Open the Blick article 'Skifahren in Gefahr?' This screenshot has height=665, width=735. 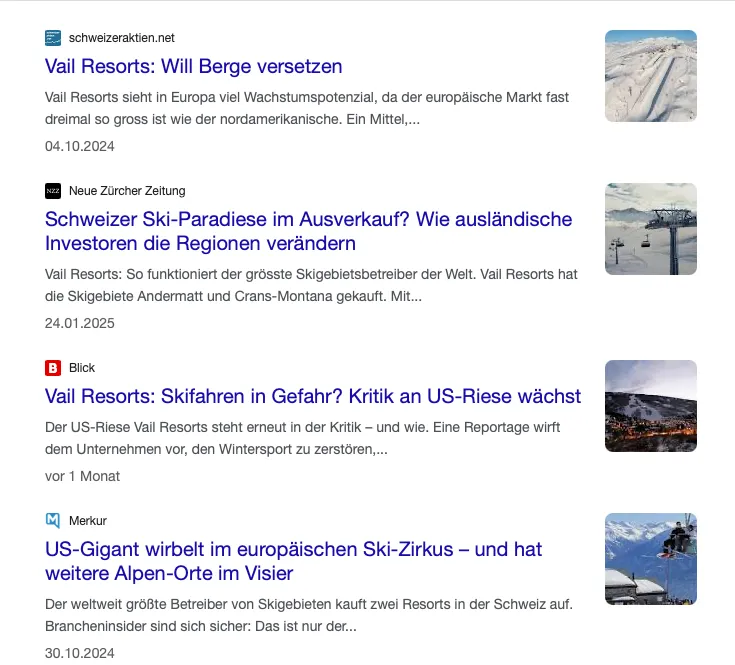313,397
